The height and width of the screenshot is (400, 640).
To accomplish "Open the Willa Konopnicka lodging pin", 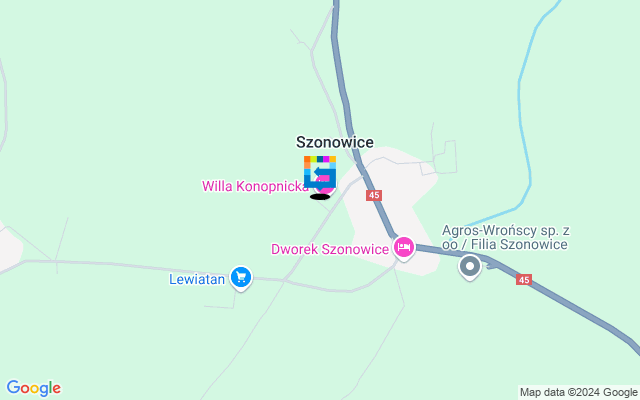I will (327, 188).
